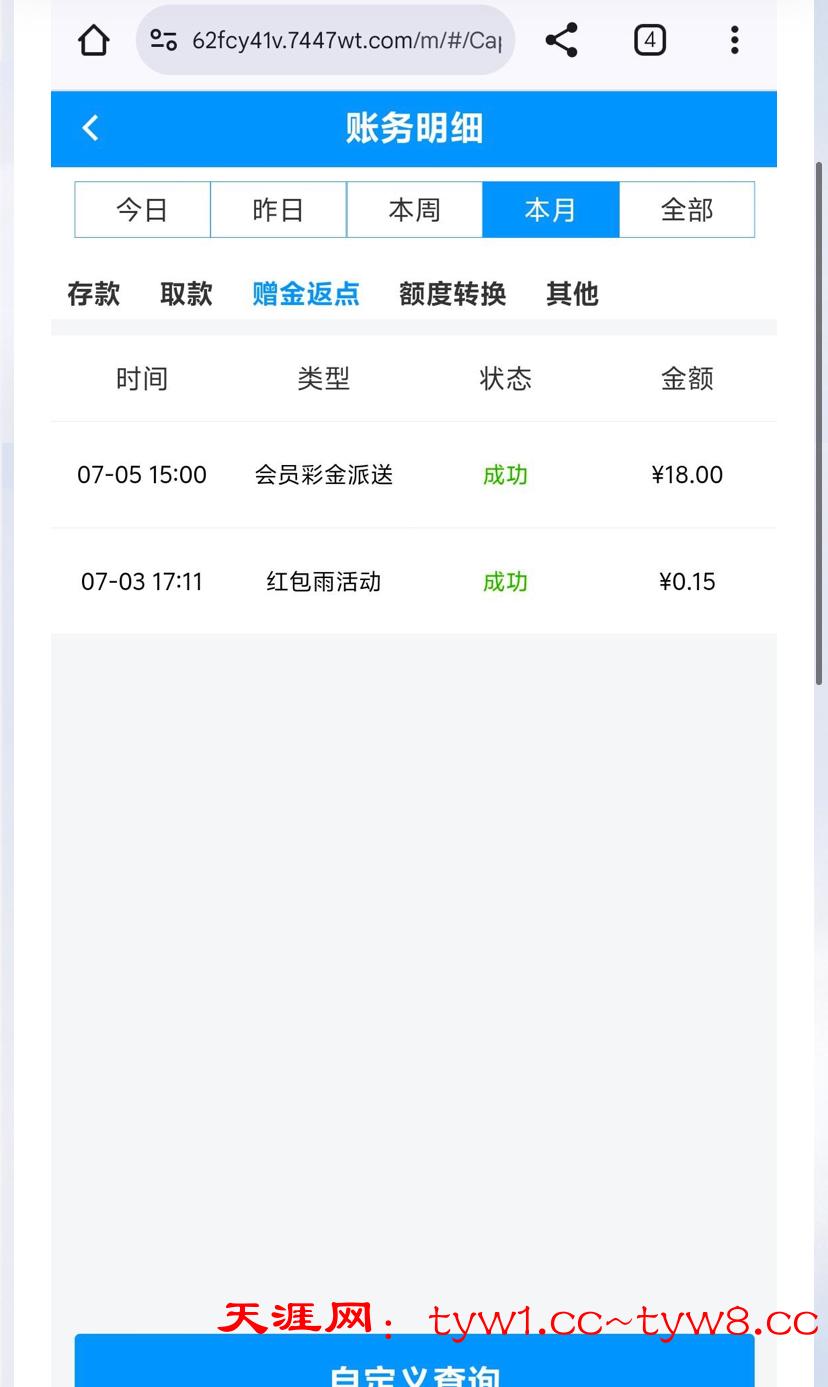Switch to the 今日 filter
This screenshot has width=828, height=1387.
142,210
